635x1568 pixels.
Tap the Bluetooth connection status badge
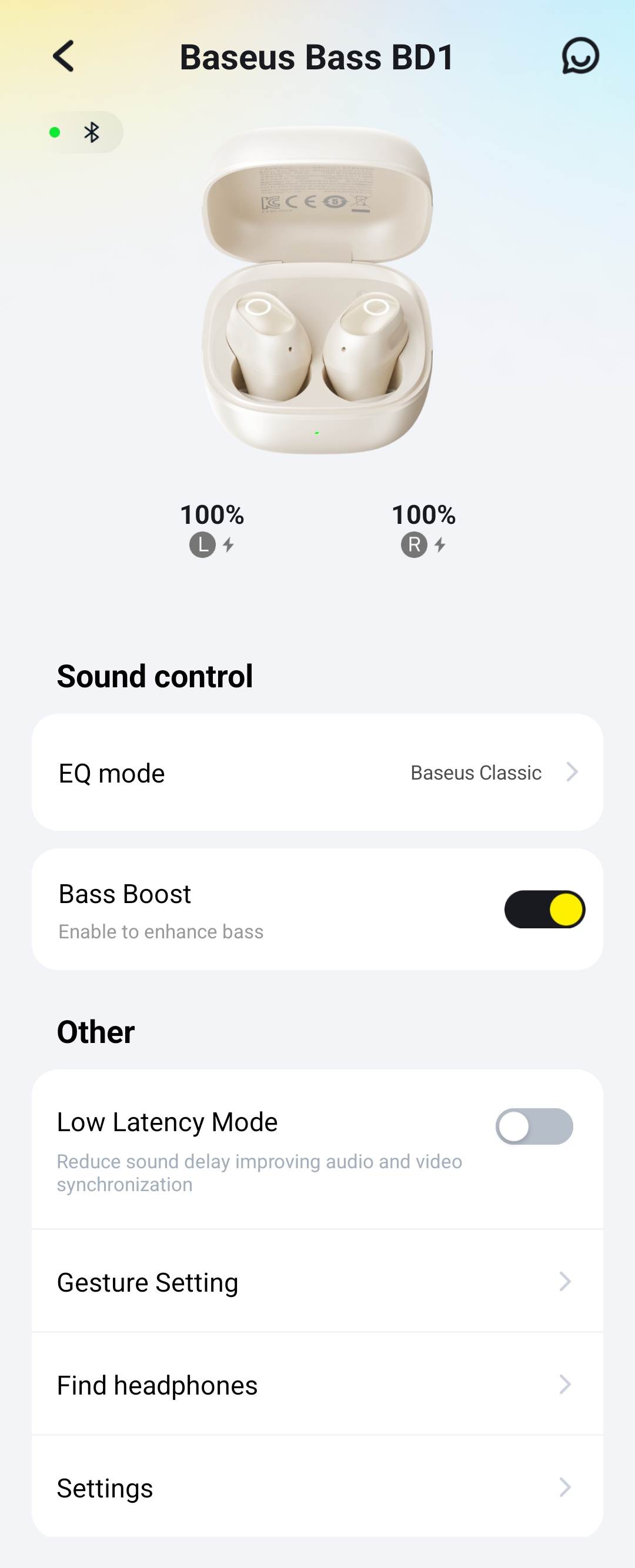point(81,132)
